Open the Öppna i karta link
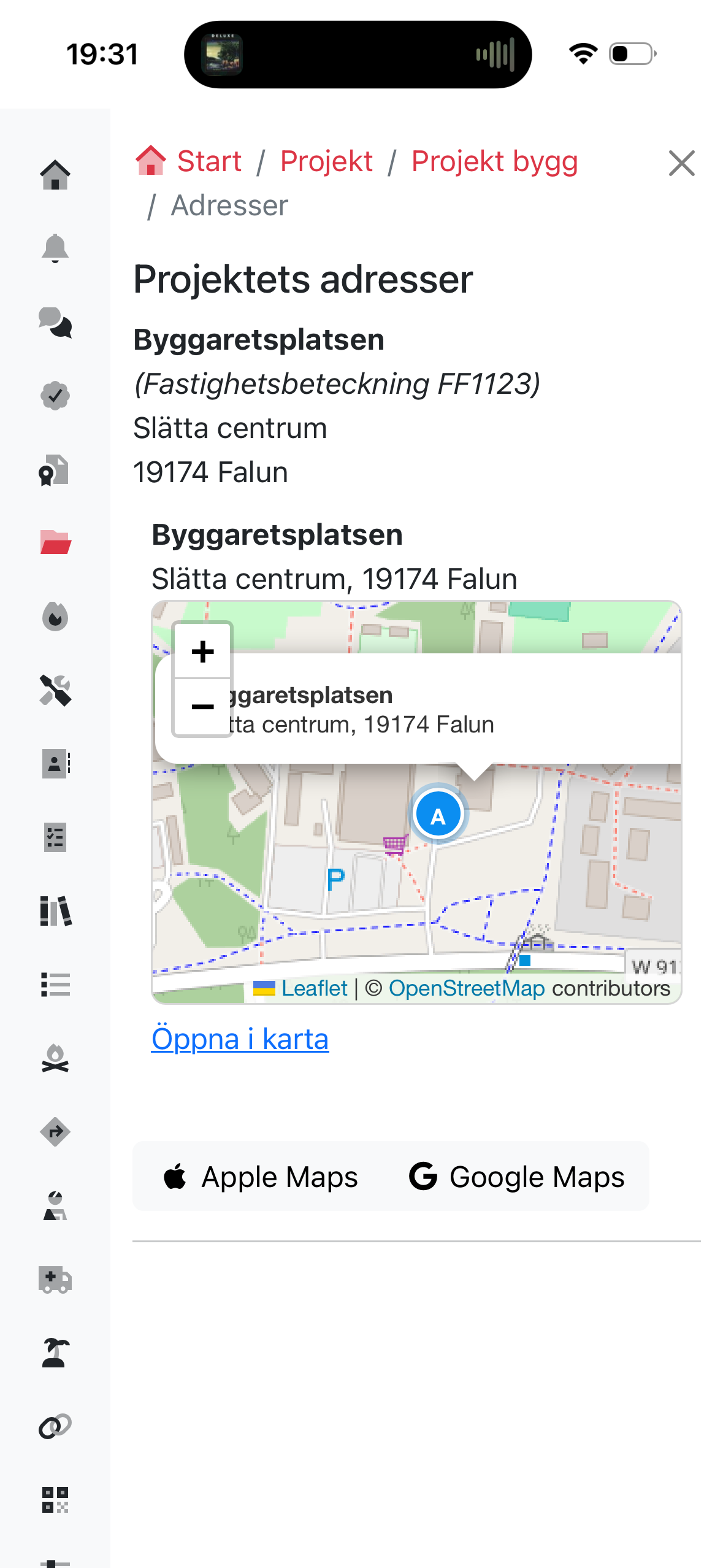Viewport: 723px width, 1568px height. click(240, 1037)
